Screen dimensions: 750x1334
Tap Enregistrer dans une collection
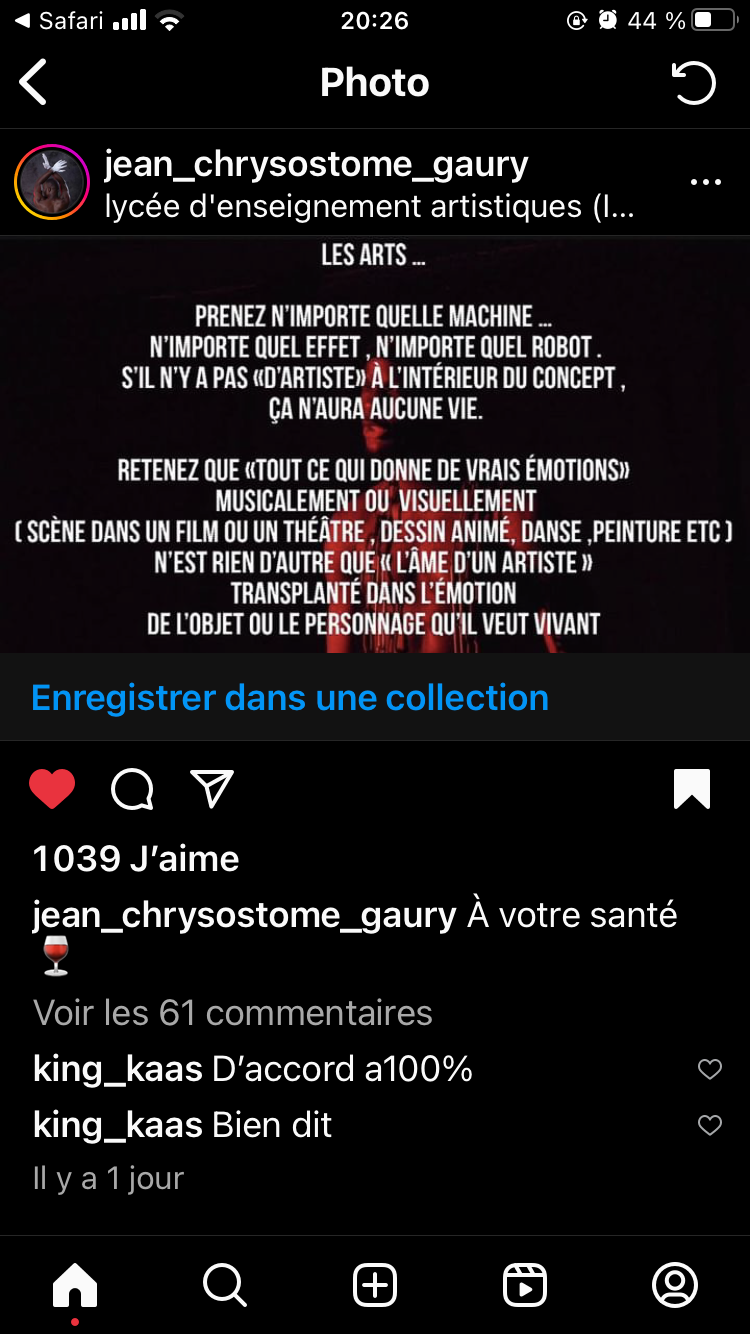pos(290,697)
